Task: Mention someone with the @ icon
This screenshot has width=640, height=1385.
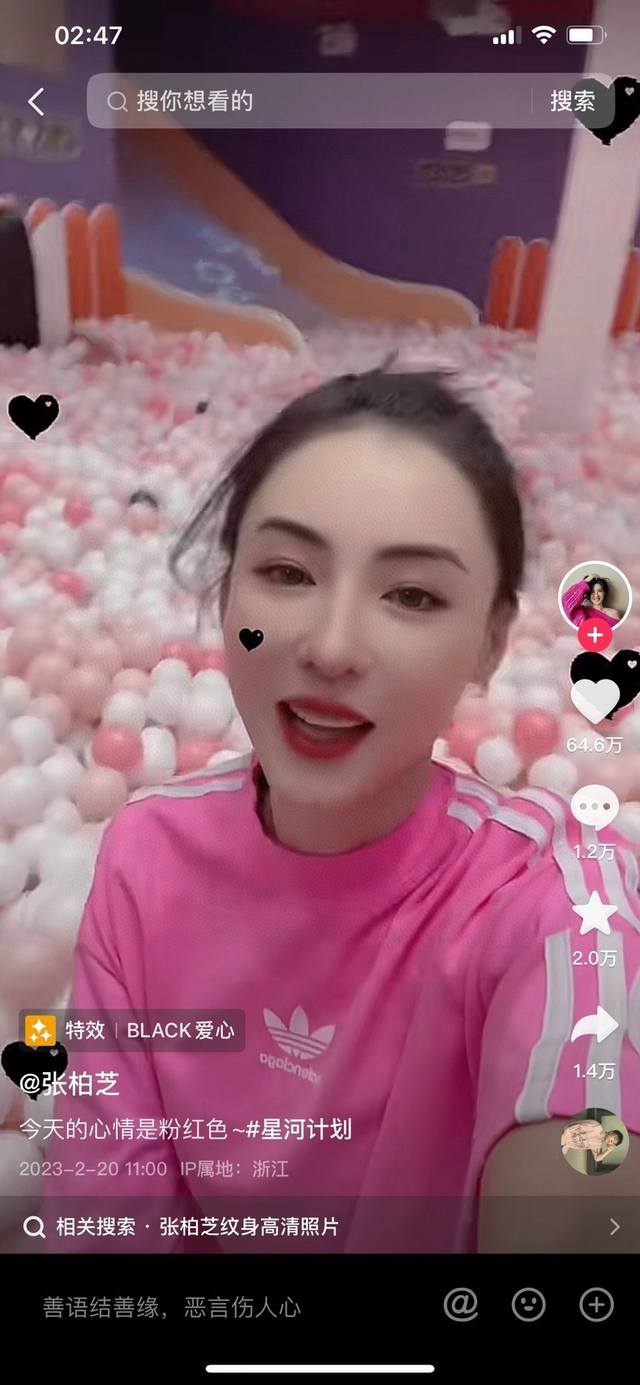Action: 461,1304
